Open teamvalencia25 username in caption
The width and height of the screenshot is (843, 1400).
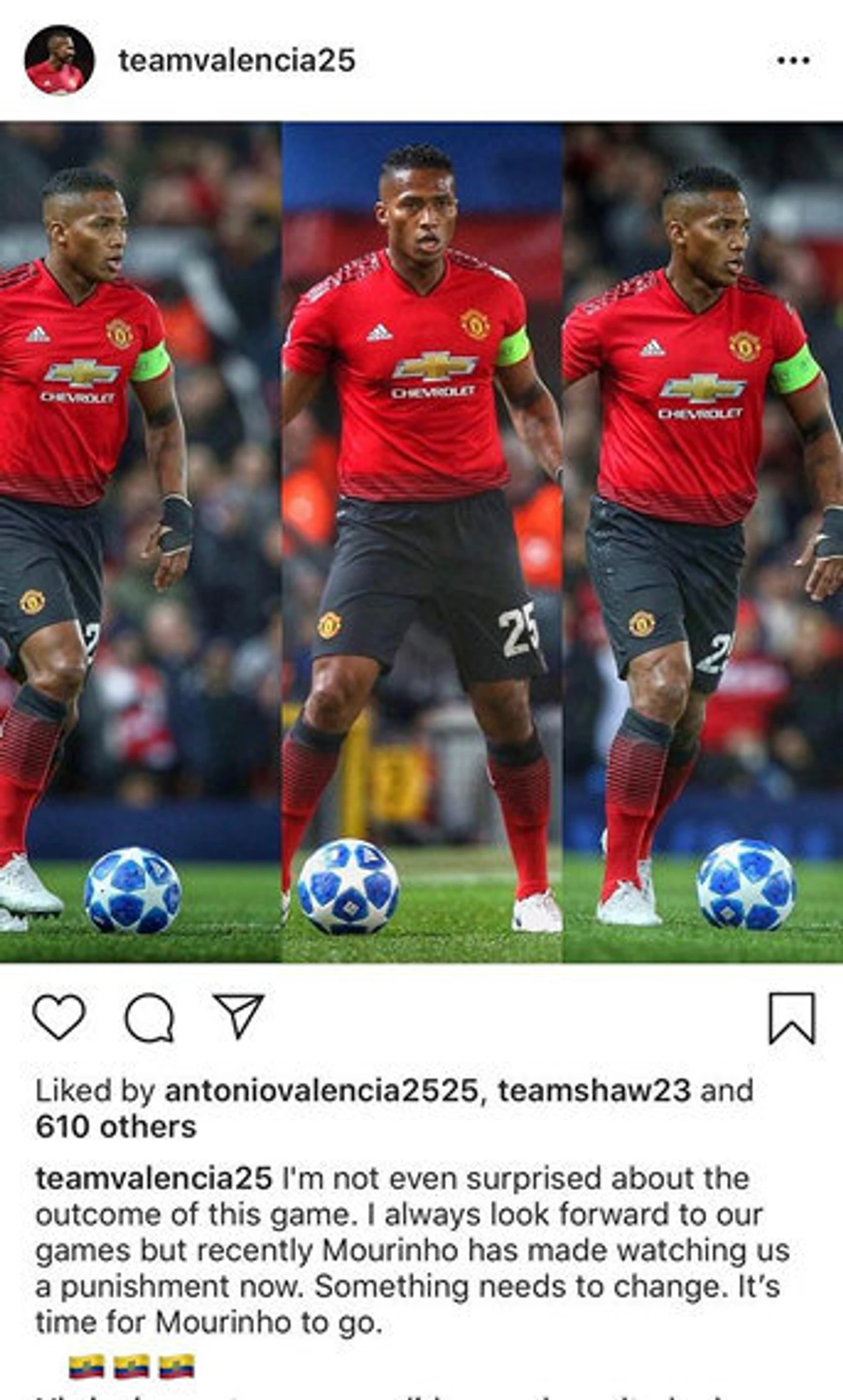click(x=154, y=1178)
